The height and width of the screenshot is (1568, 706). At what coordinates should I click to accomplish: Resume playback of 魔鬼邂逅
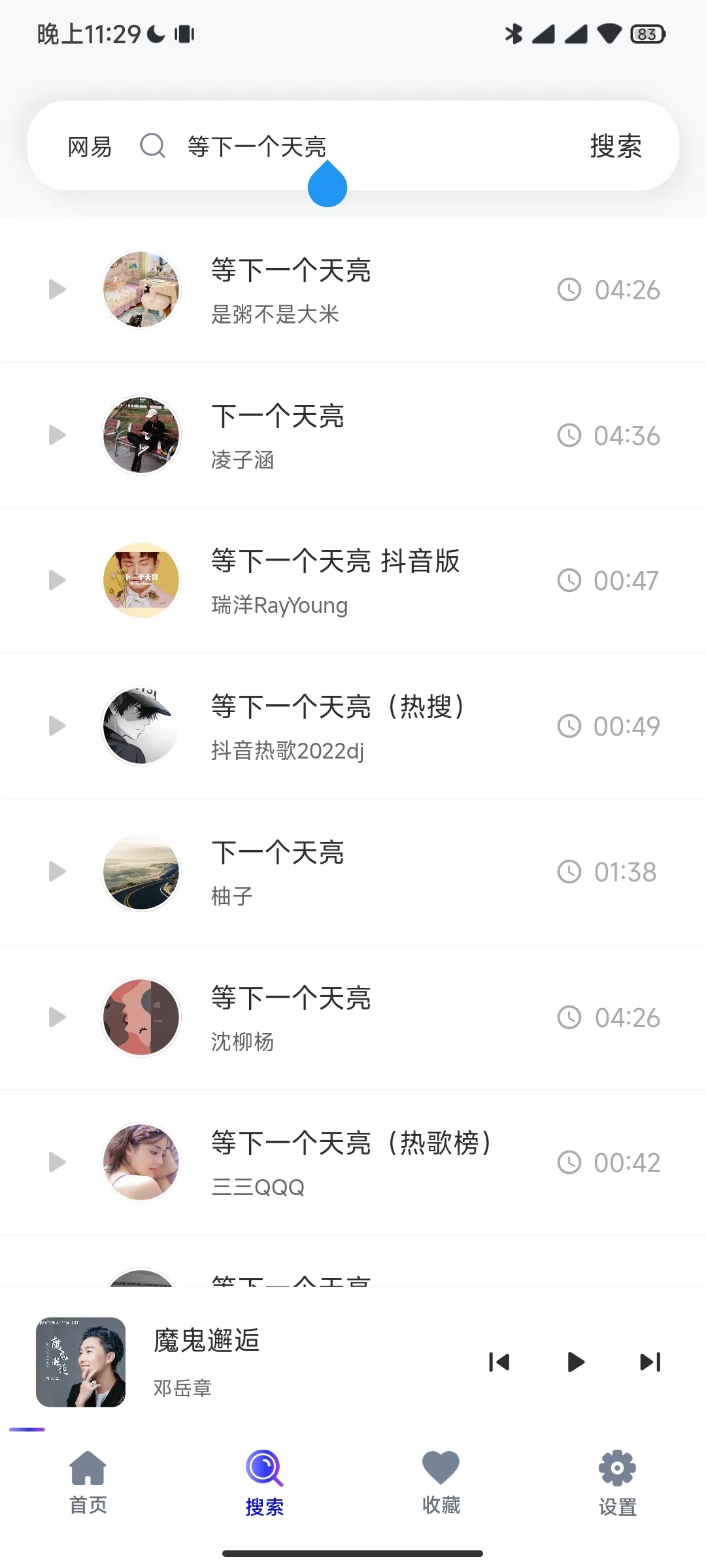tap(575, 1362)
